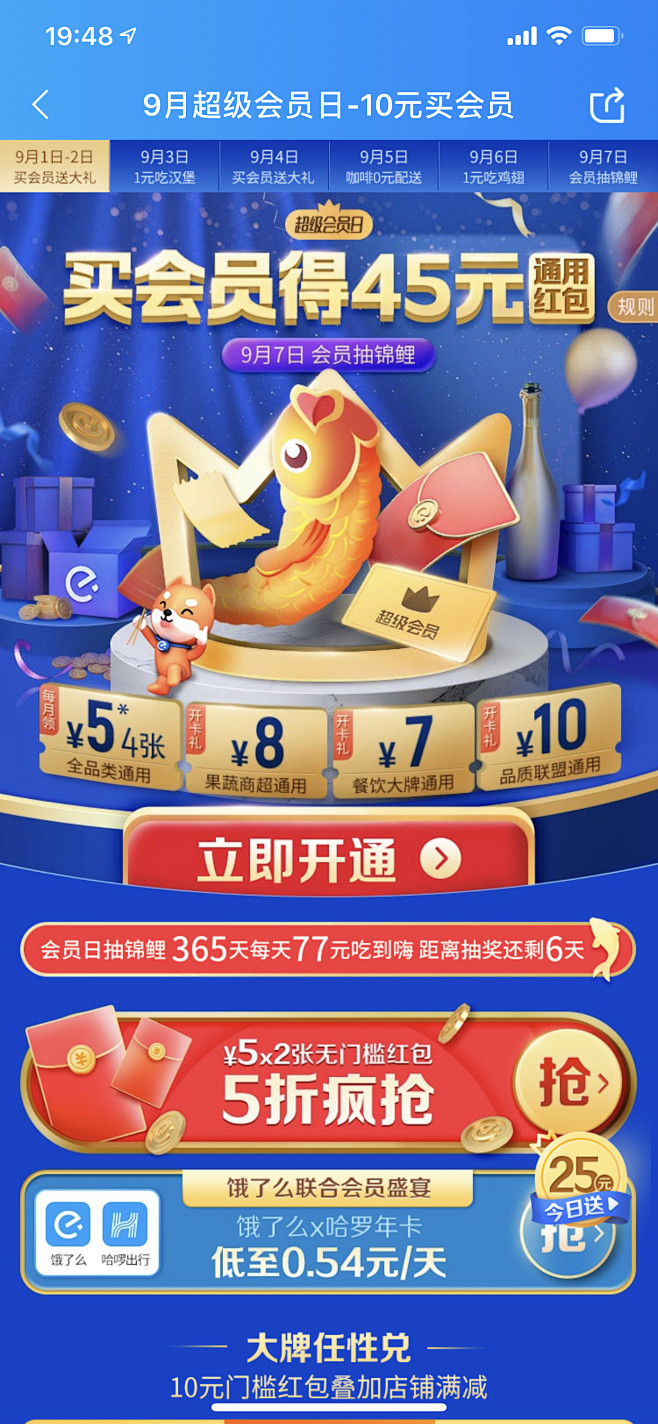Open the 饿了么x哈罗年卡 joint membership card
Screen dimensions: 658x1424
(x=328, y=1232)
